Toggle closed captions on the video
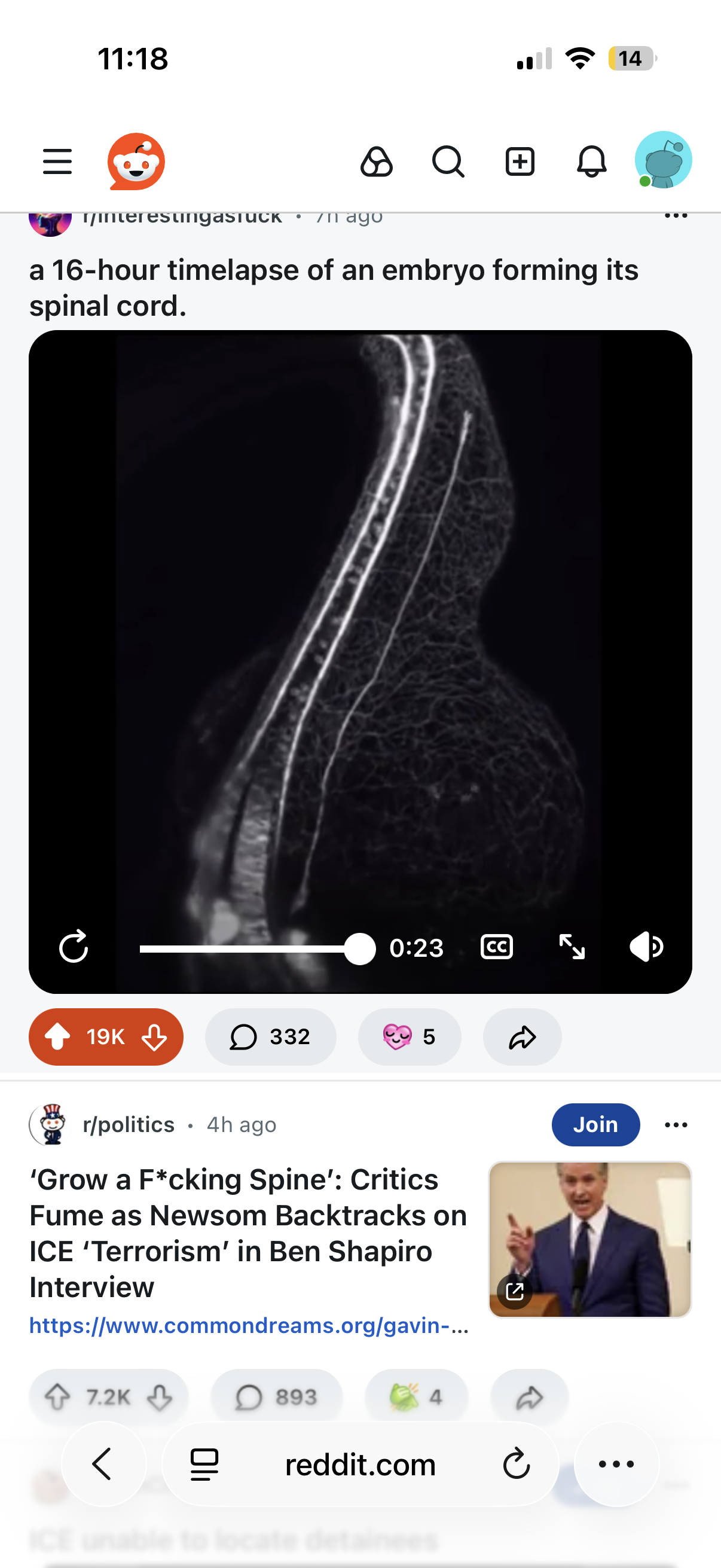721x1568 pixels. 496,947
